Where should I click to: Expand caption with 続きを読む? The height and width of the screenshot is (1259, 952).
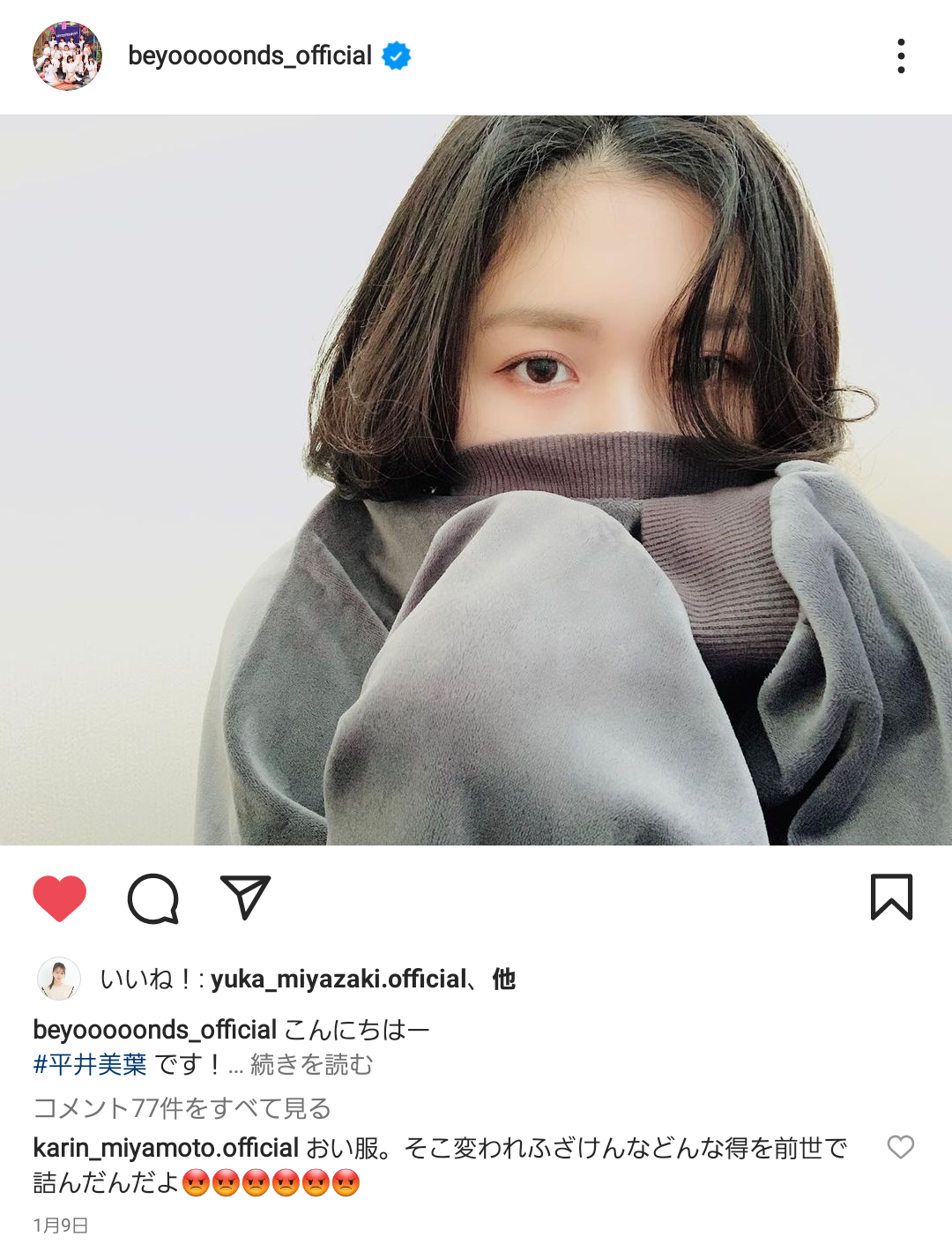[x=311, y=1065]
